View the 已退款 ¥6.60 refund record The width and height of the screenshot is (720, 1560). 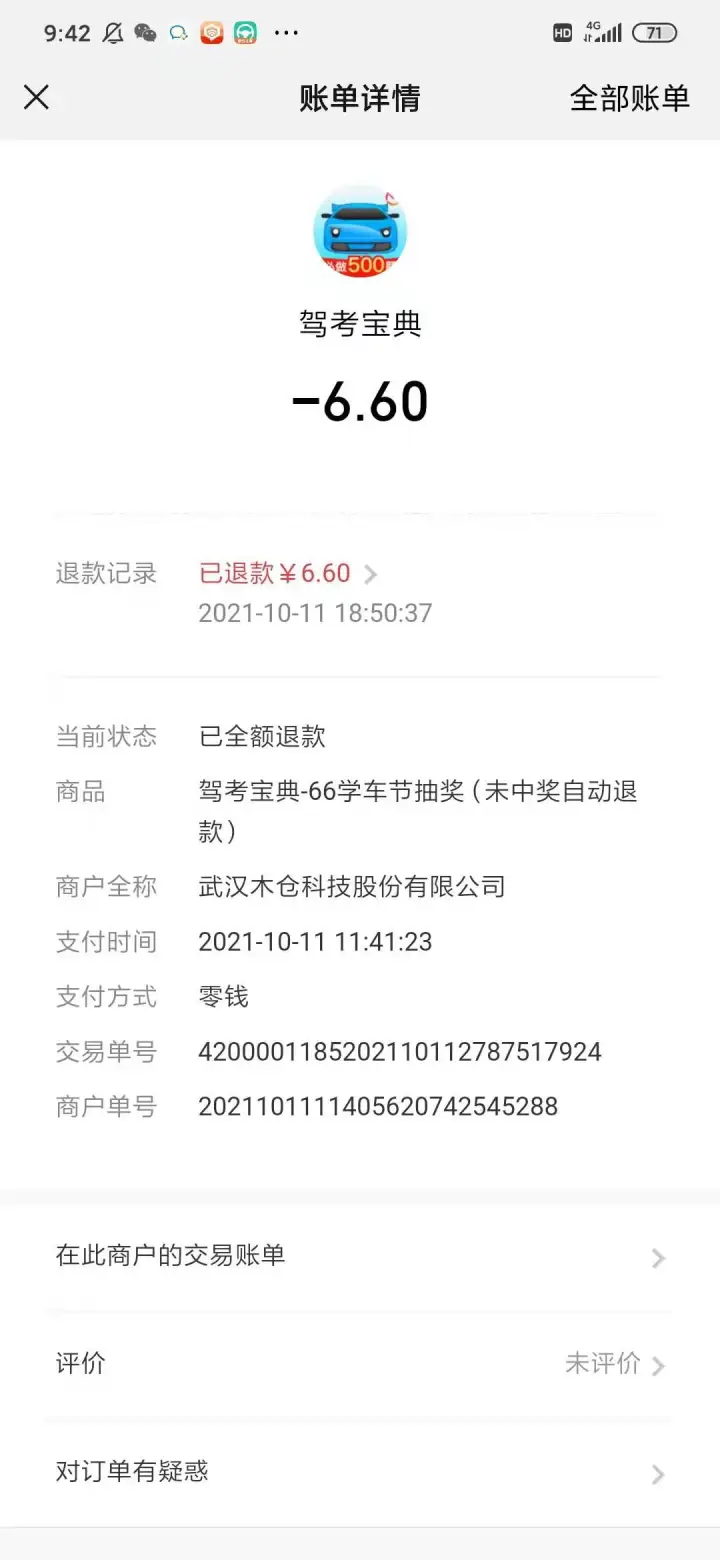pos(288,573)
